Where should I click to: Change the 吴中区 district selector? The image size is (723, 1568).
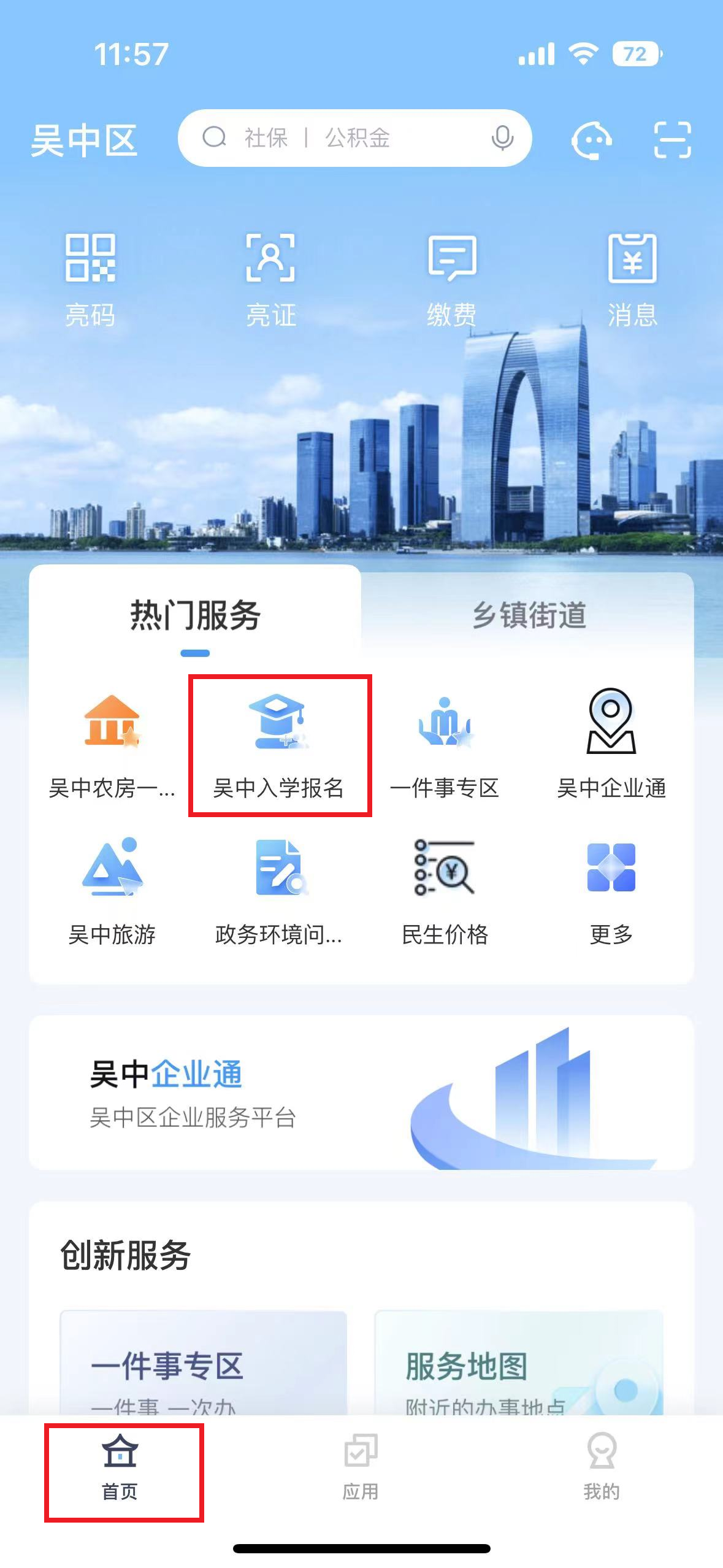pyautogui.click(x=84, y=140)
